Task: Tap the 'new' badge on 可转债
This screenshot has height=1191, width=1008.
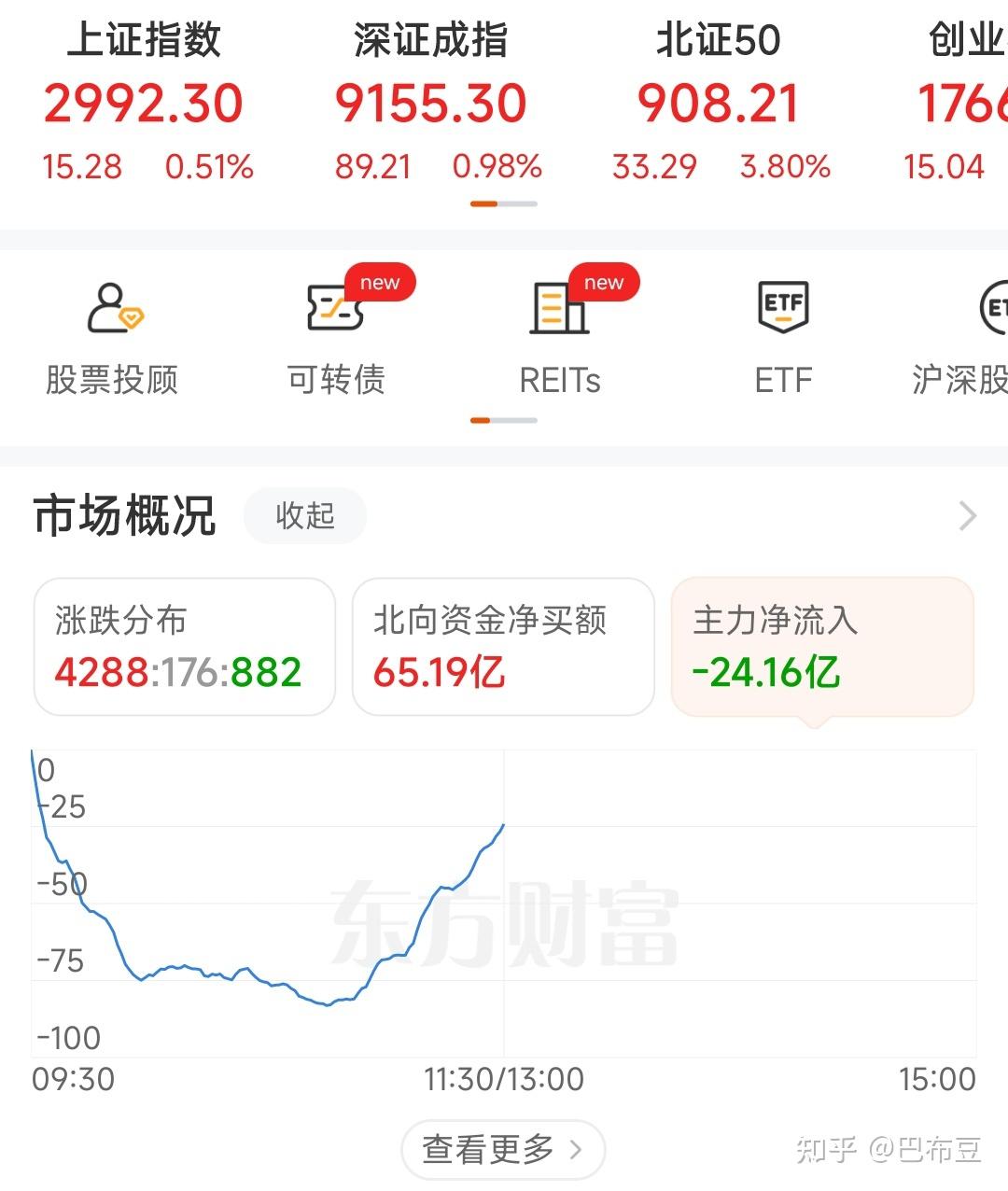Action: (378, 282)
